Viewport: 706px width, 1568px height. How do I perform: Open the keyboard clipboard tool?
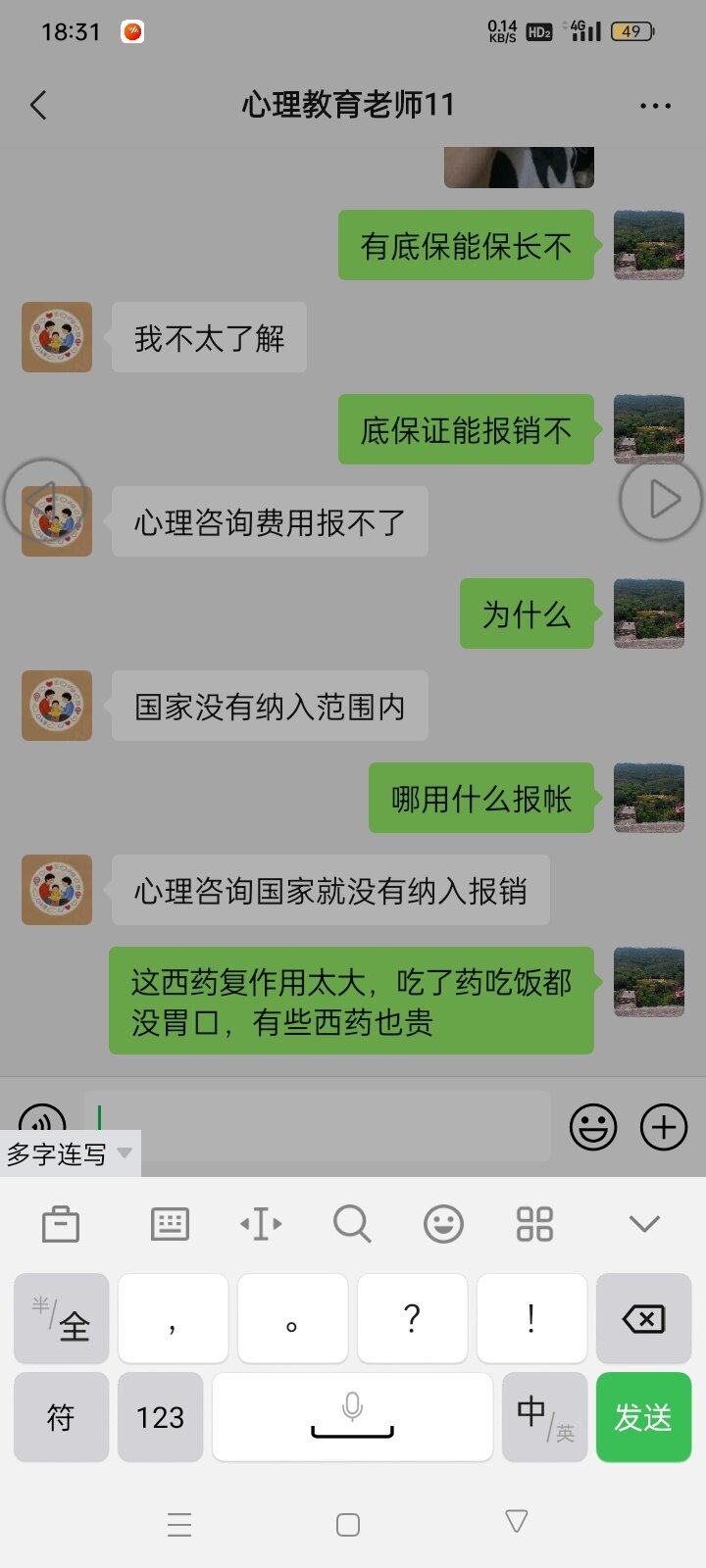coord(61,1223)
